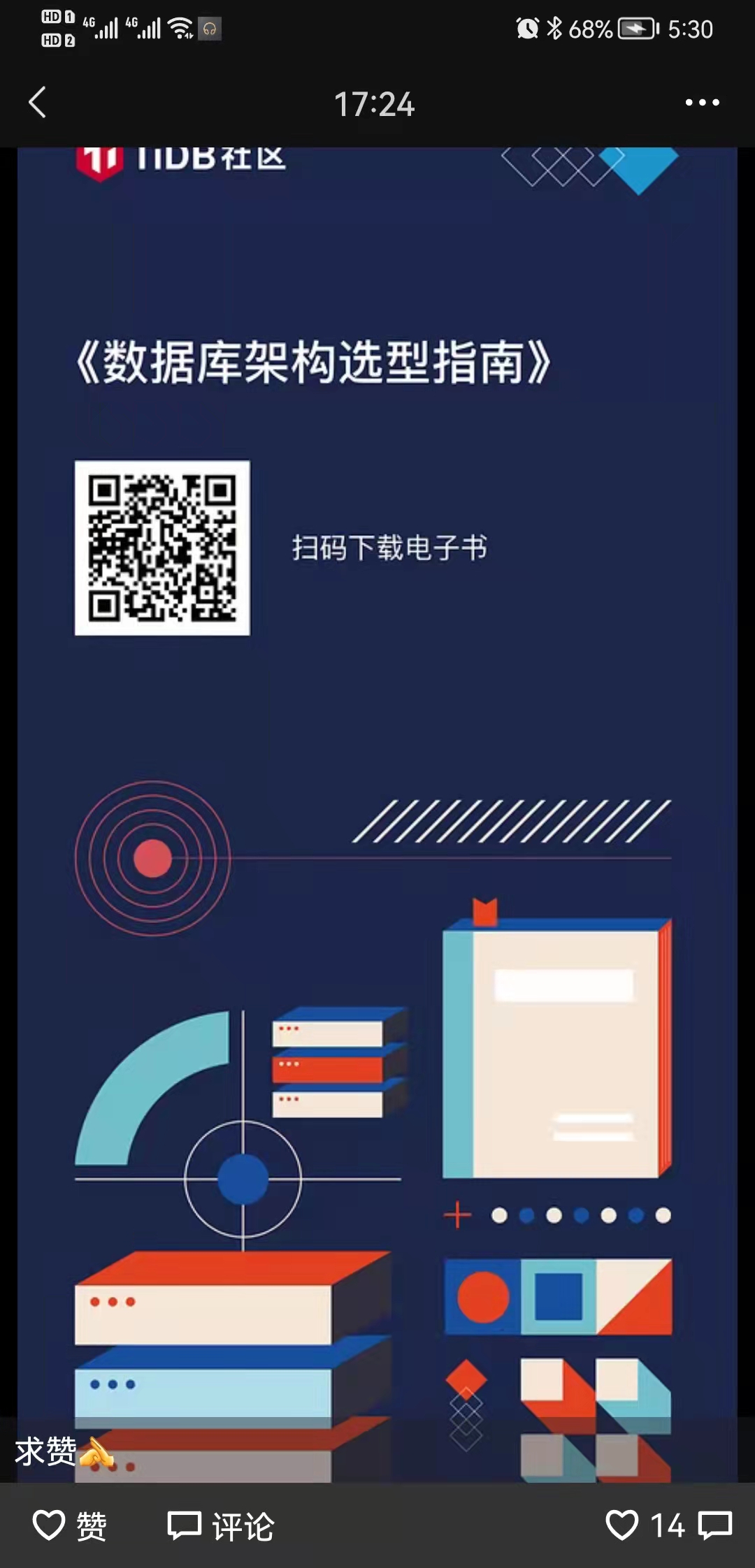Viewport: 755px width, 1568px height.
Task: View the 14 likes and comments details
Action: pos(668,1525)
